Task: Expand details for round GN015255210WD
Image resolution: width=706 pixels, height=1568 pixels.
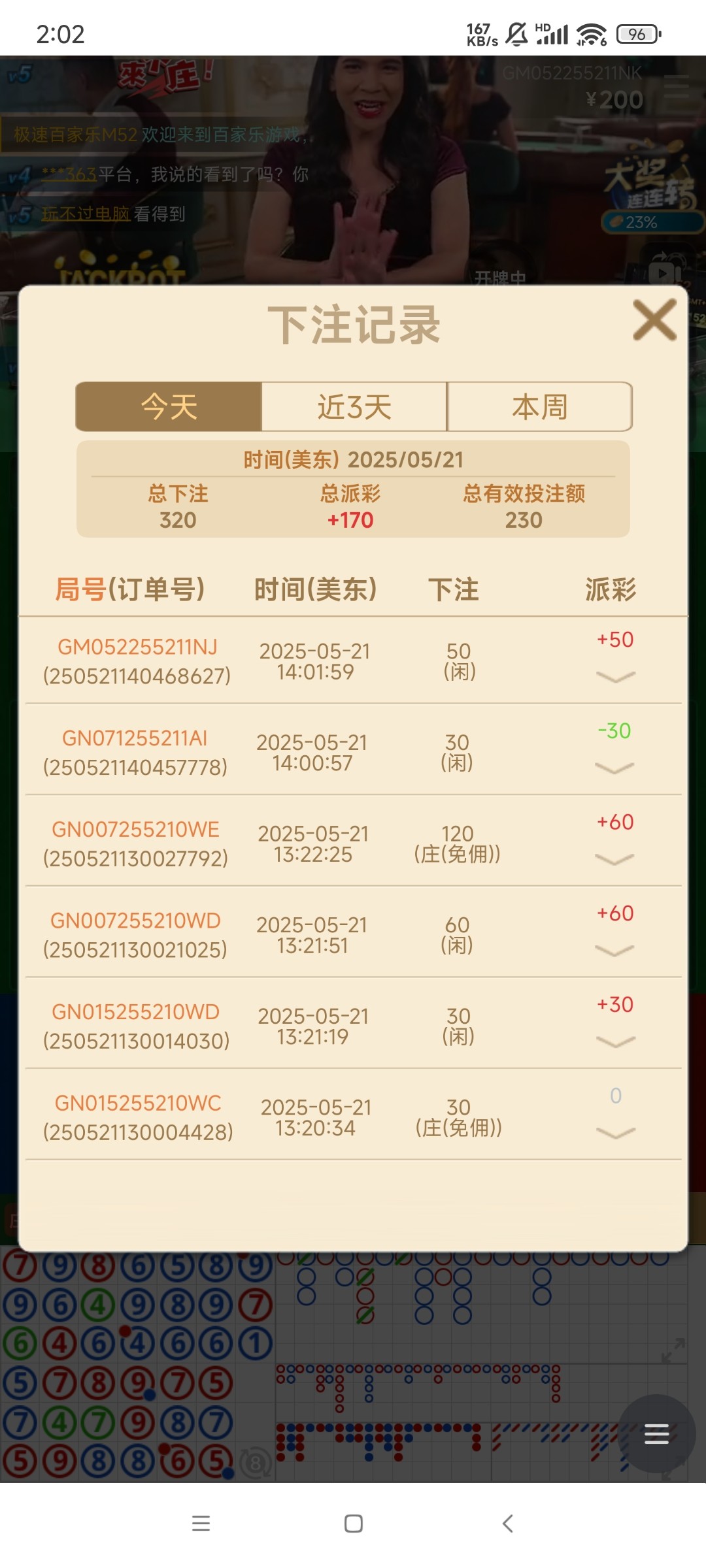Action: (615, 1041)
